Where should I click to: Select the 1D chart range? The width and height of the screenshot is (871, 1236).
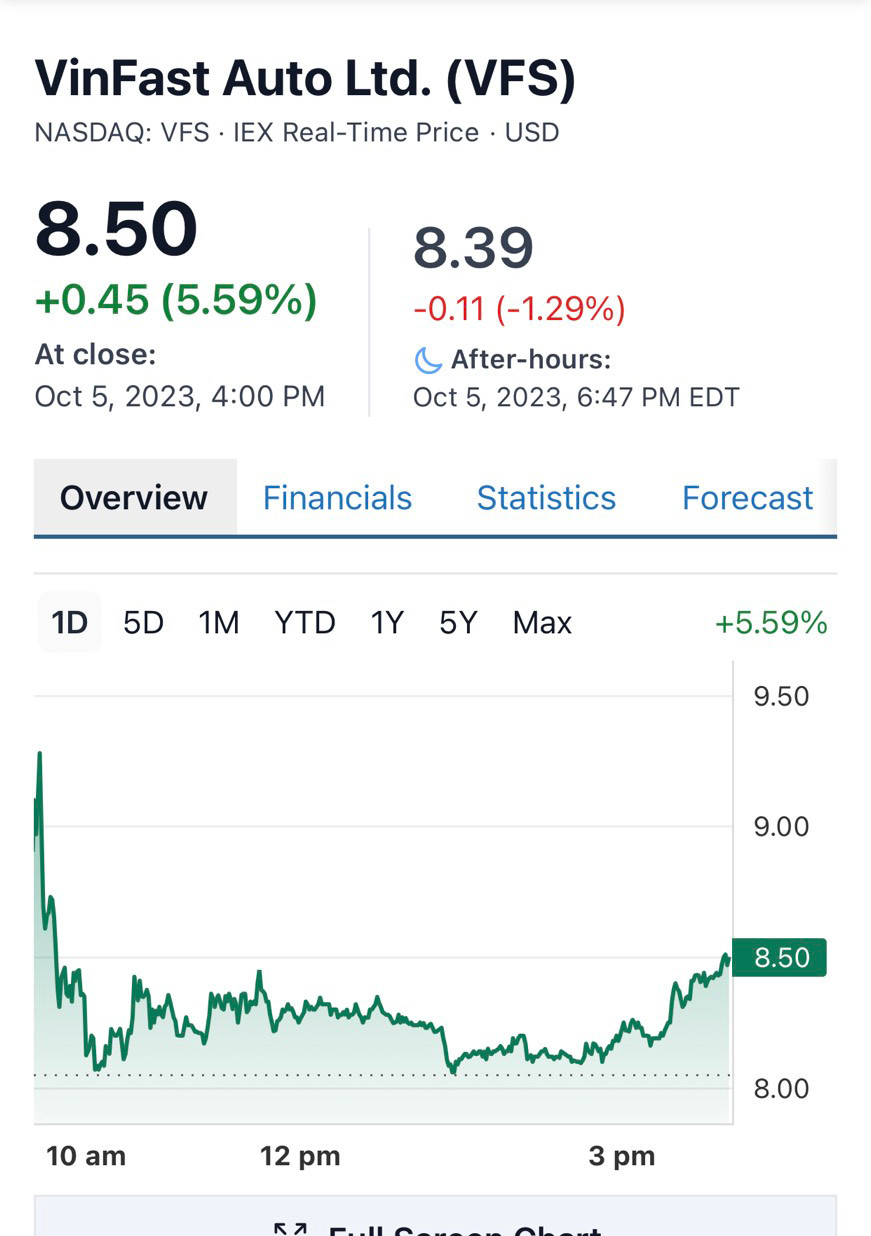pyautogui.click(x=70, y=623)
